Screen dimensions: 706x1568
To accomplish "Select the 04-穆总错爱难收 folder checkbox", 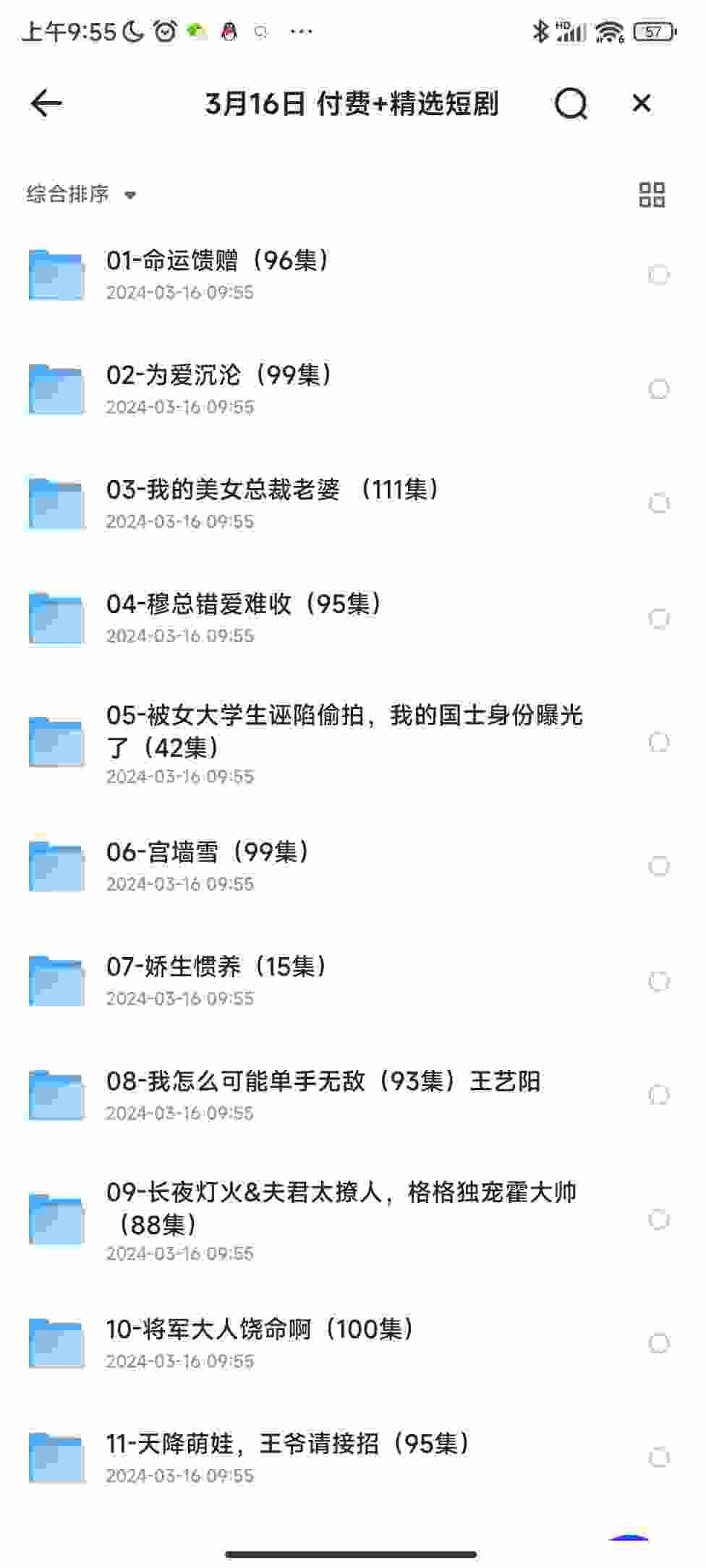I will tap(659, 618).
